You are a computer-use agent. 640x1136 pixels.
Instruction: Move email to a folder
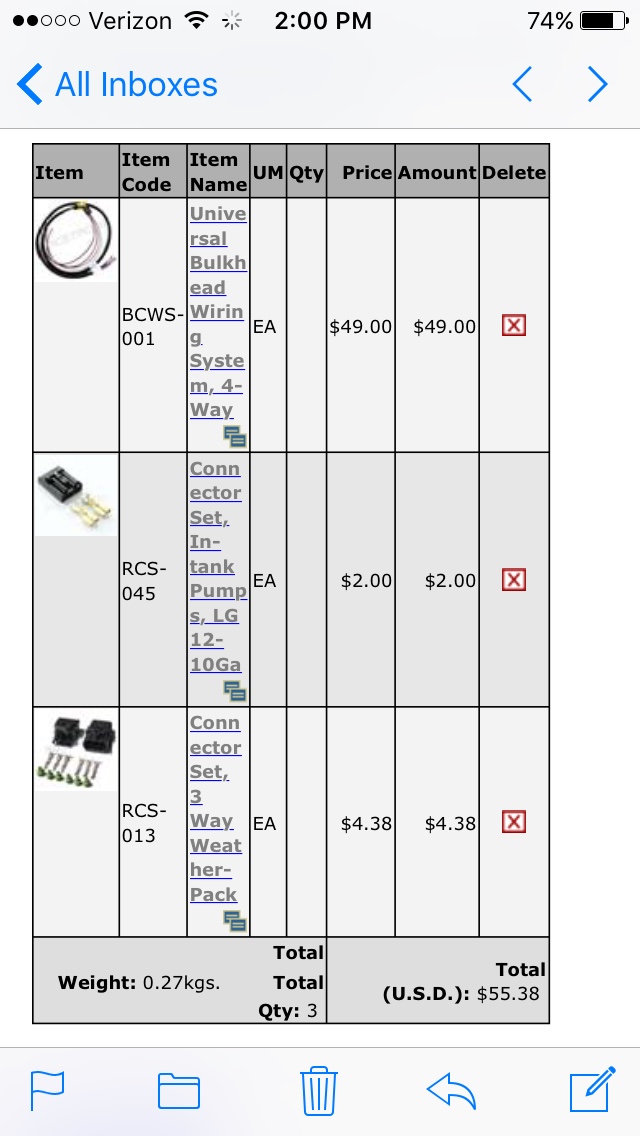click(179, 1090)
